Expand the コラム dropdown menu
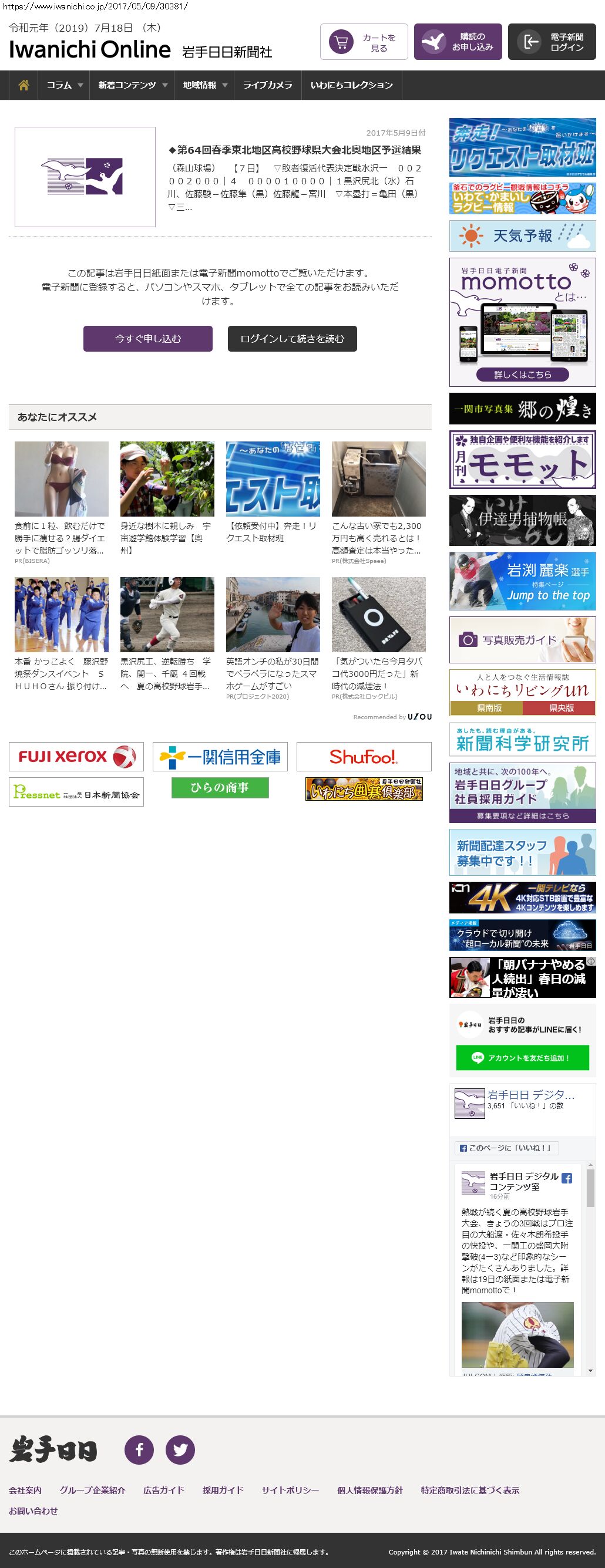The image size is (605, 1568). [x=64, y=85]
